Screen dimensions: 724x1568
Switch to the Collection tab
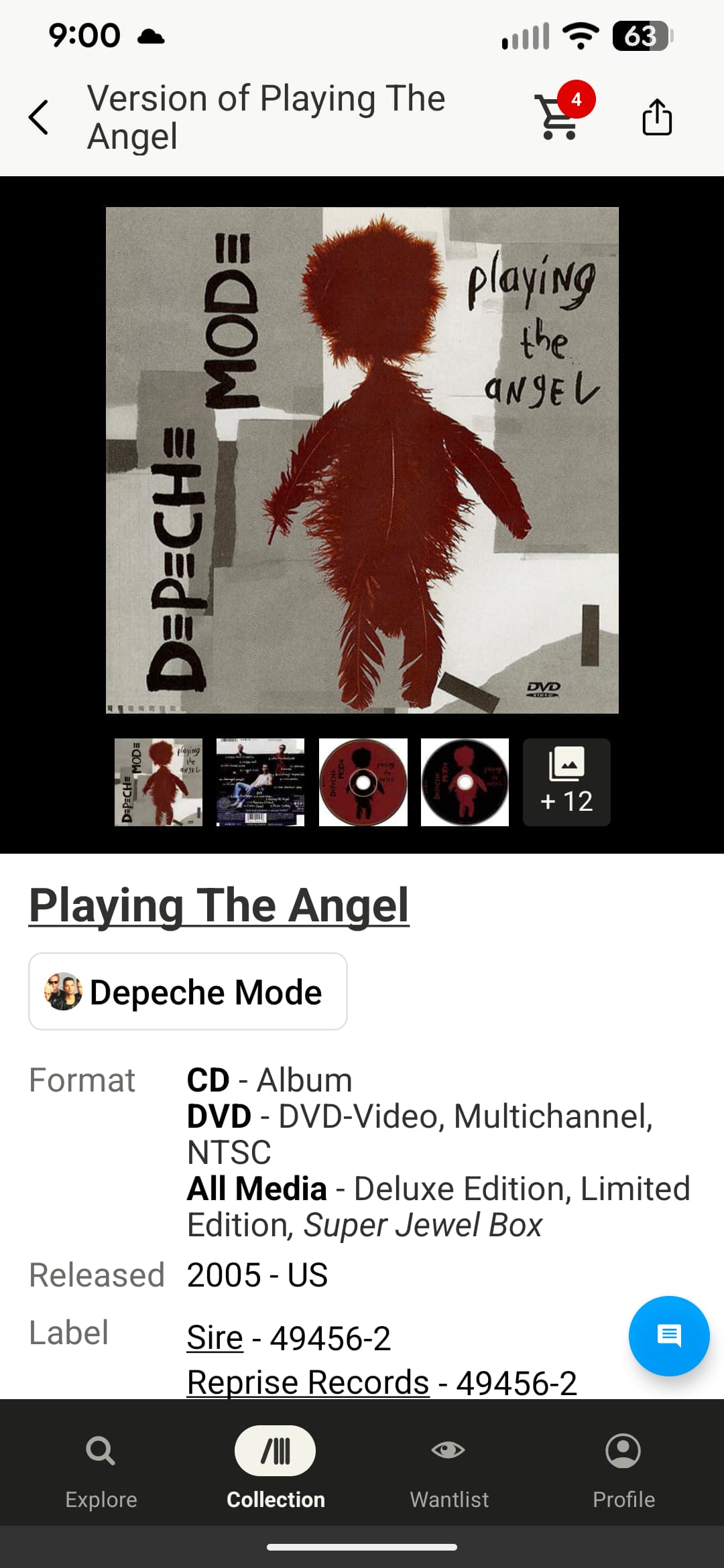275,1467
